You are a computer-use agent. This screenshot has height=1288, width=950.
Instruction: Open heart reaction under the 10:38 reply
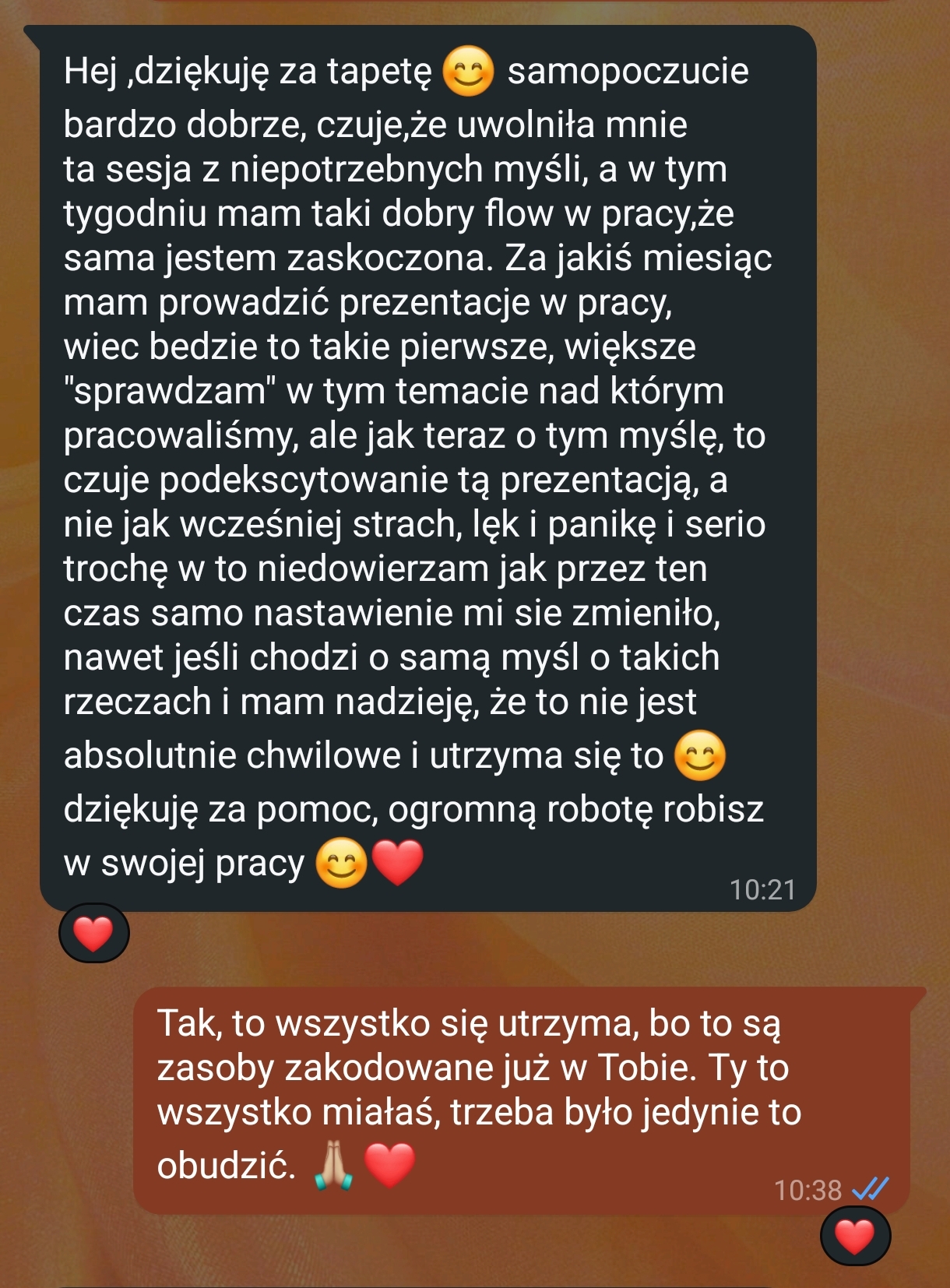pyautogui.click(x=855, y=1236)
